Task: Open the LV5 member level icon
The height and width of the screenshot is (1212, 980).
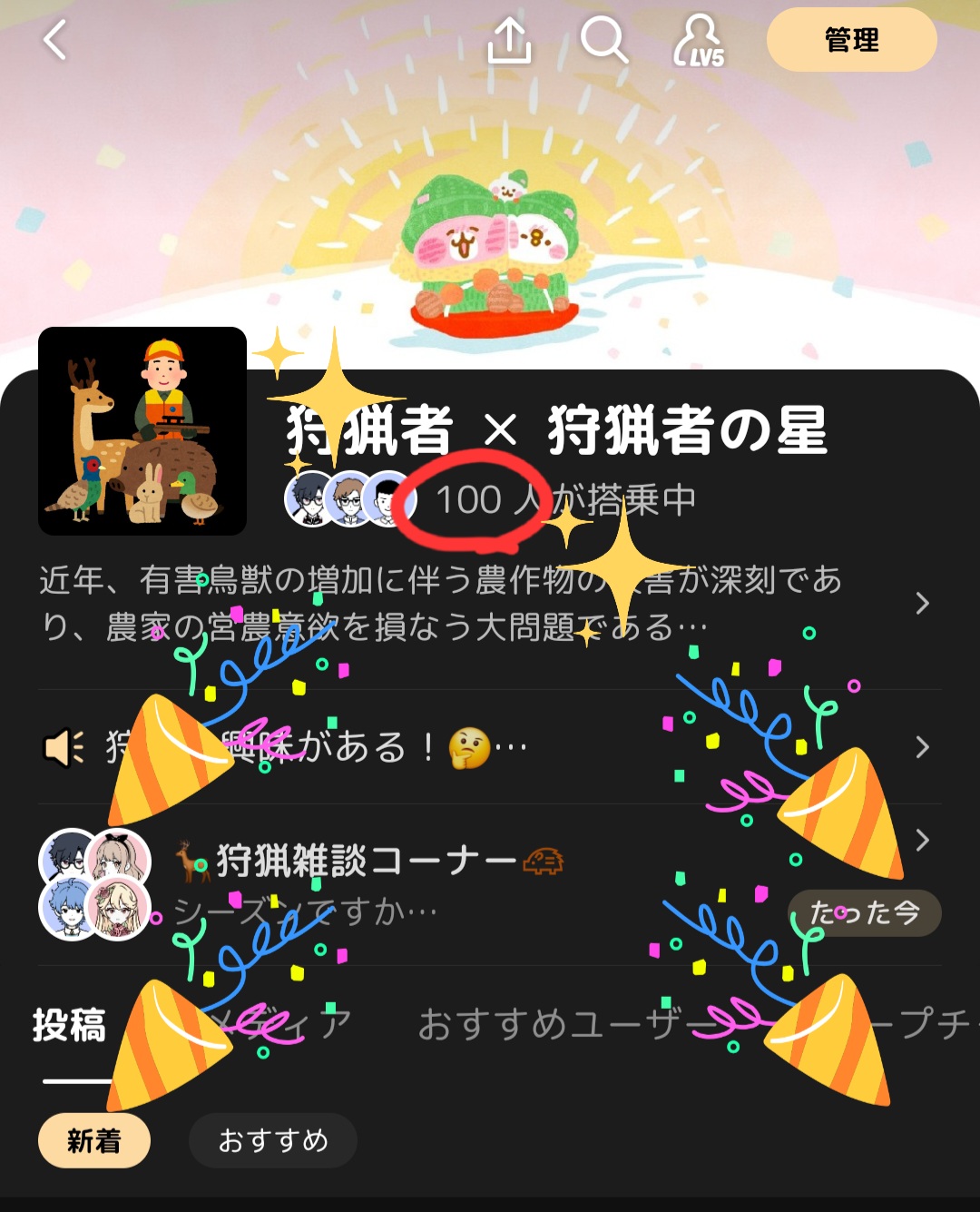Action: (699, 41)
